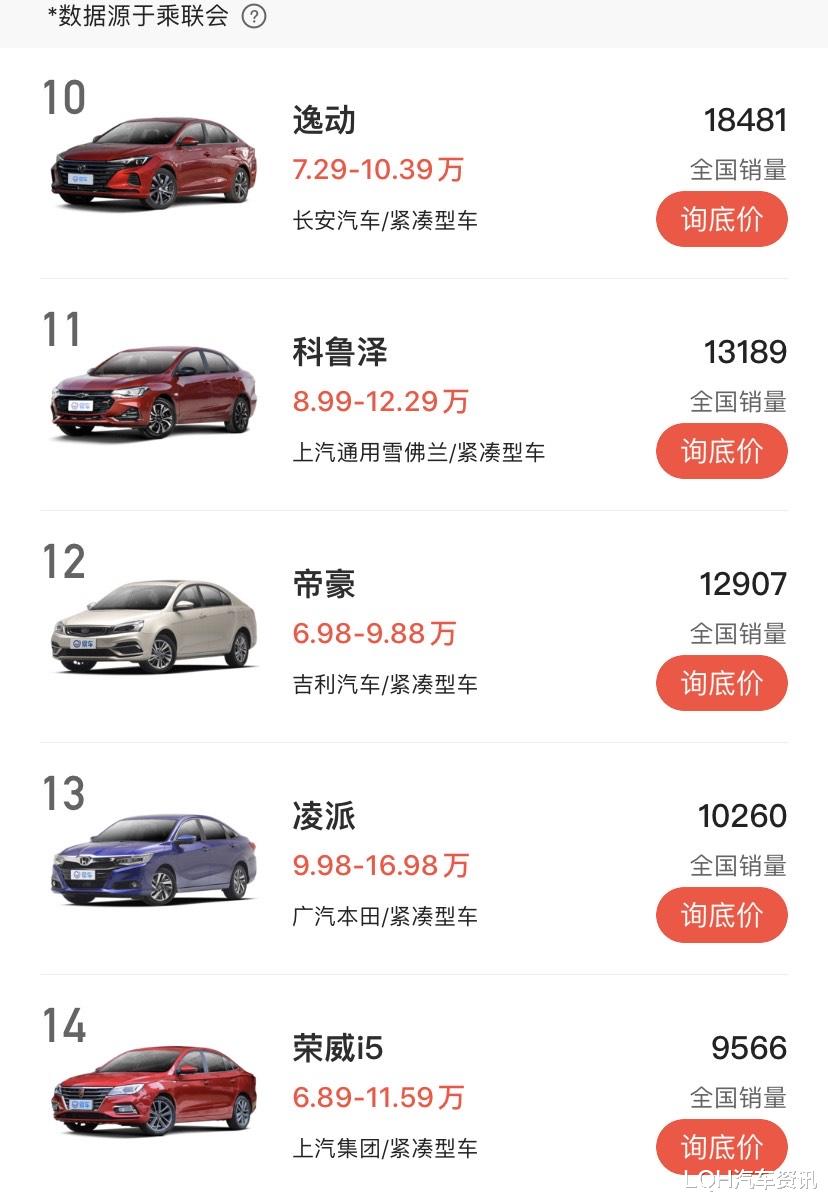Viewport: 828px width, 1204px height.
Task: Tap 询底价 for the 凌派
Action: 722,915
